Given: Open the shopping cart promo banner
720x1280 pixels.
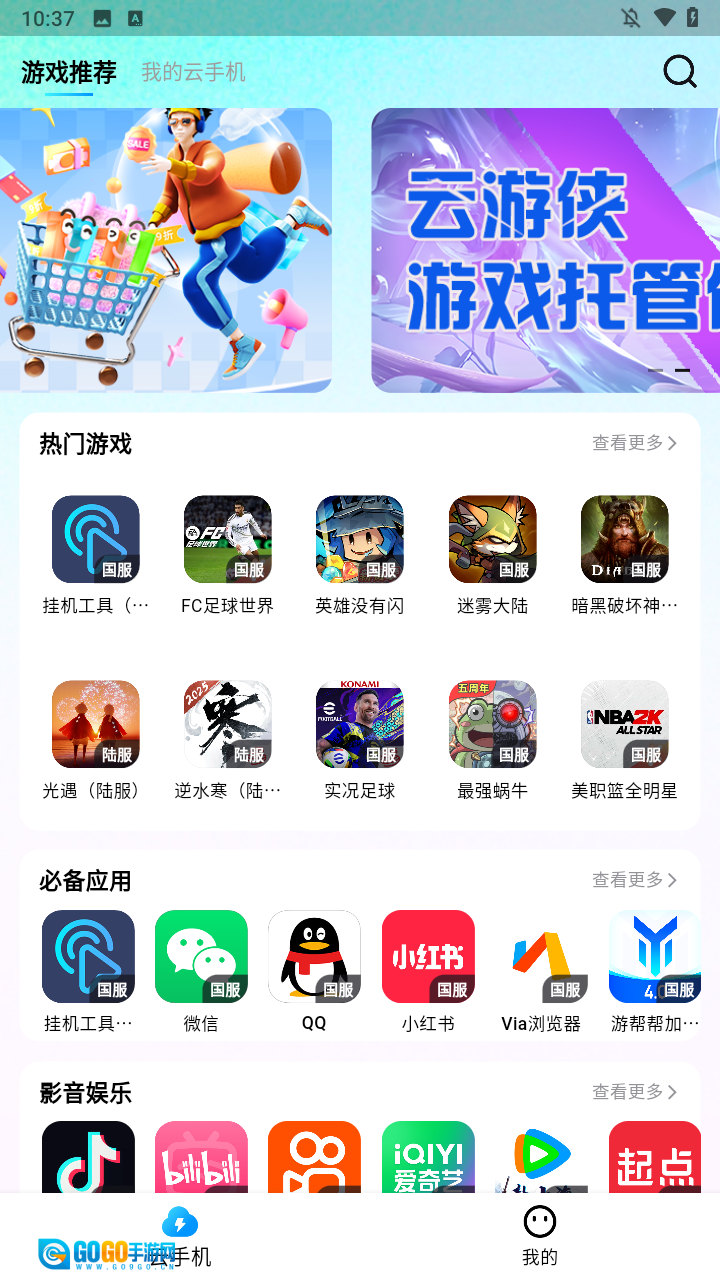Looking at the screenshot, I should [165, 250].
